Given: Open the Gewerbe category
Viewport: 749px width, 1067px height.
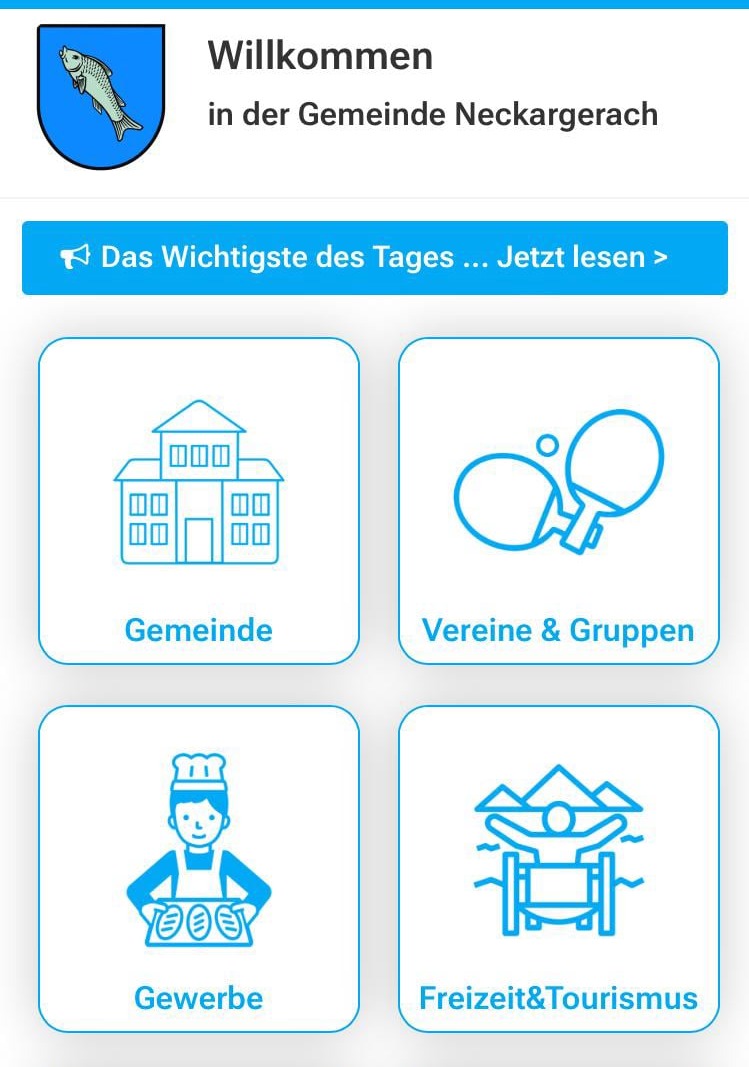Looking at the screenshot, I should [x=198, y=868].
